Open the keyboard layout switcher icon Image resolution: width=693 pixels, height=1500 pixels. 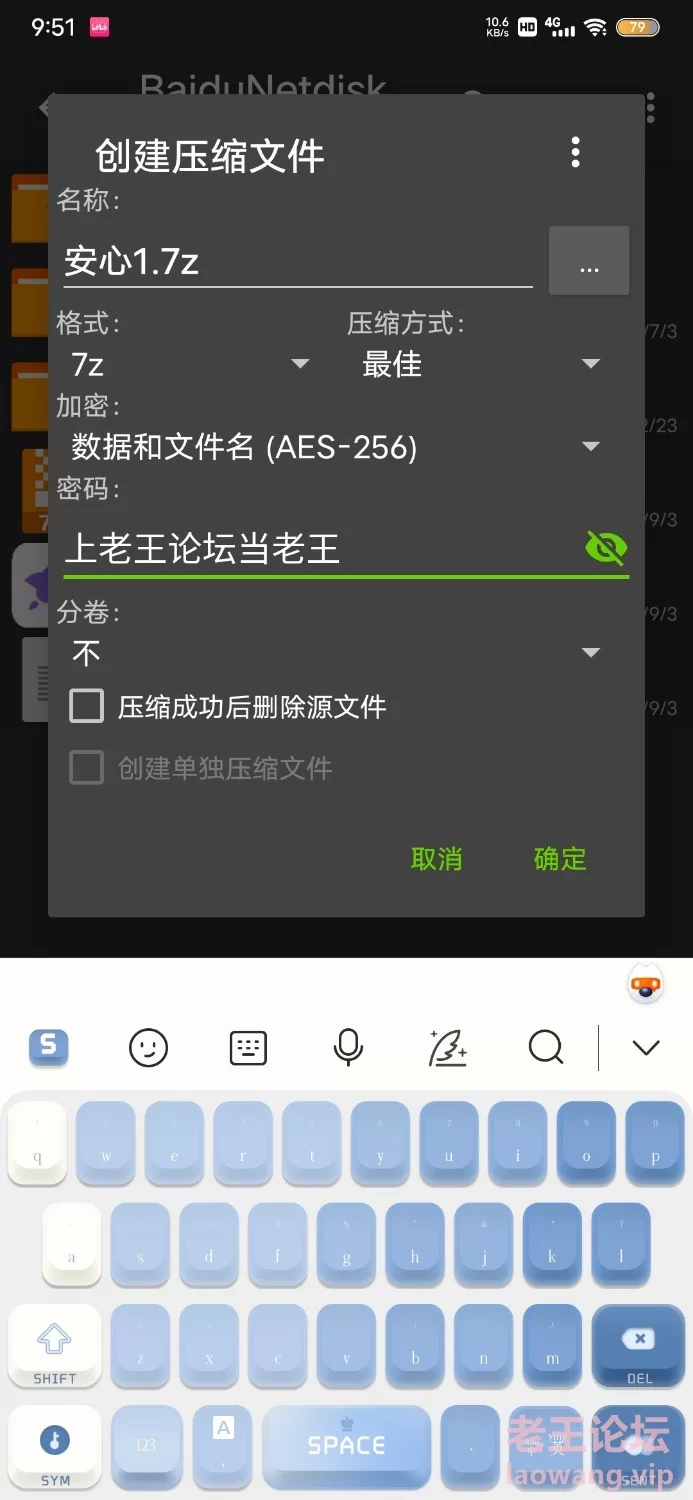[x=248, y=1048]
